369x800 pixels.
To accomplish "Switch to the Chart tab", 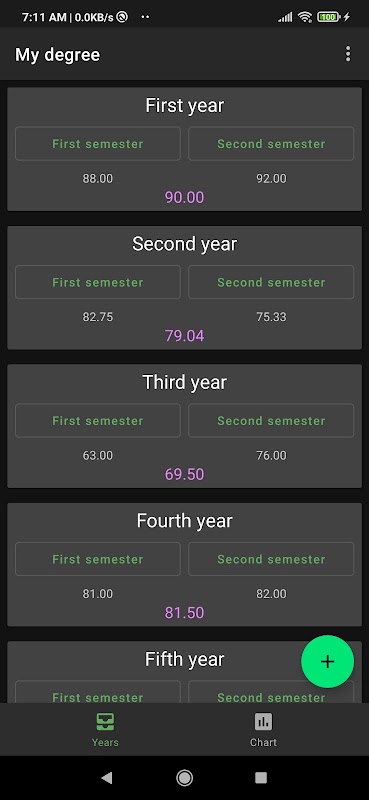I will coord(263,730).
